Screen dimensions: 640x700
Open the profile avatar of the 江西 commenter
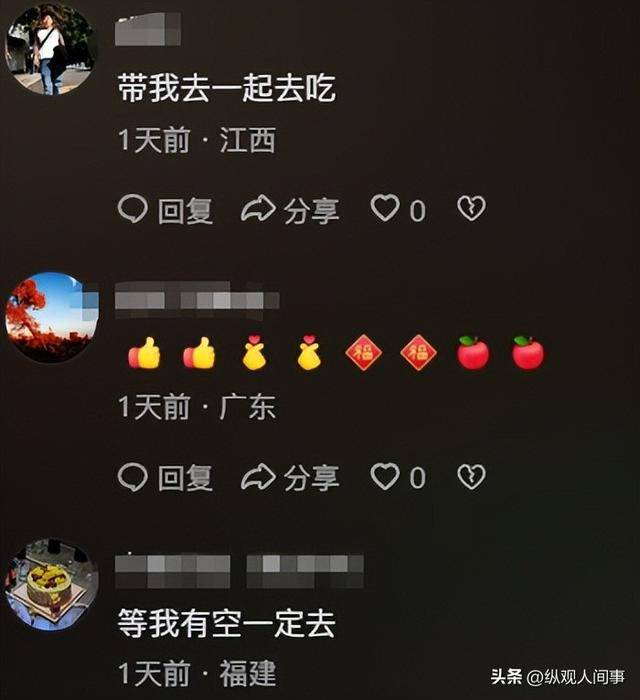[50, 50]
